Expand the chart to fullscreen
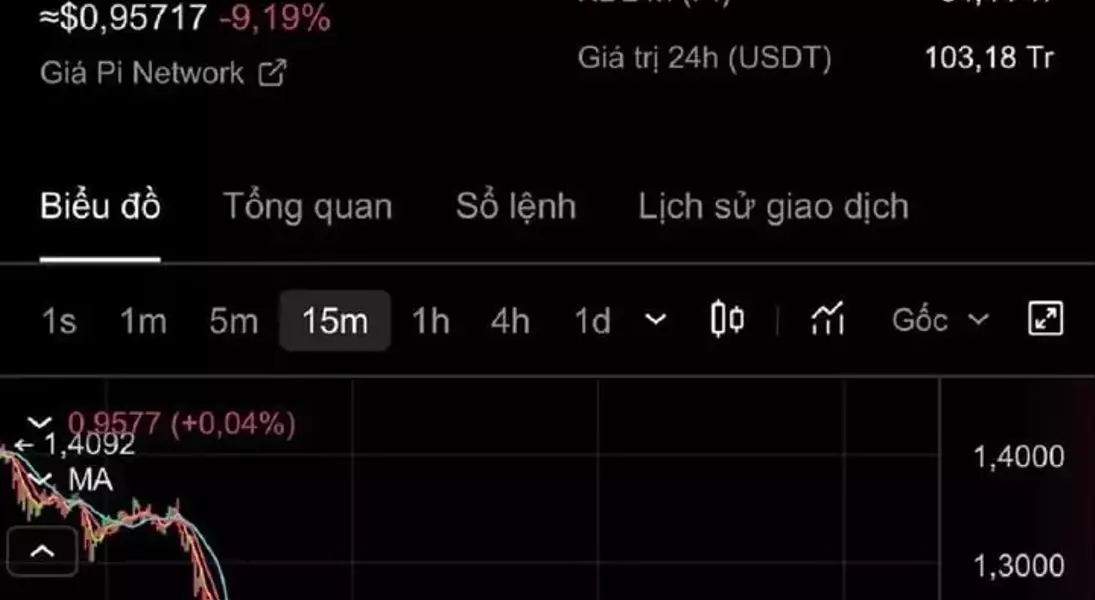This screenshot has height=600, width=1095. (1045, 320)
